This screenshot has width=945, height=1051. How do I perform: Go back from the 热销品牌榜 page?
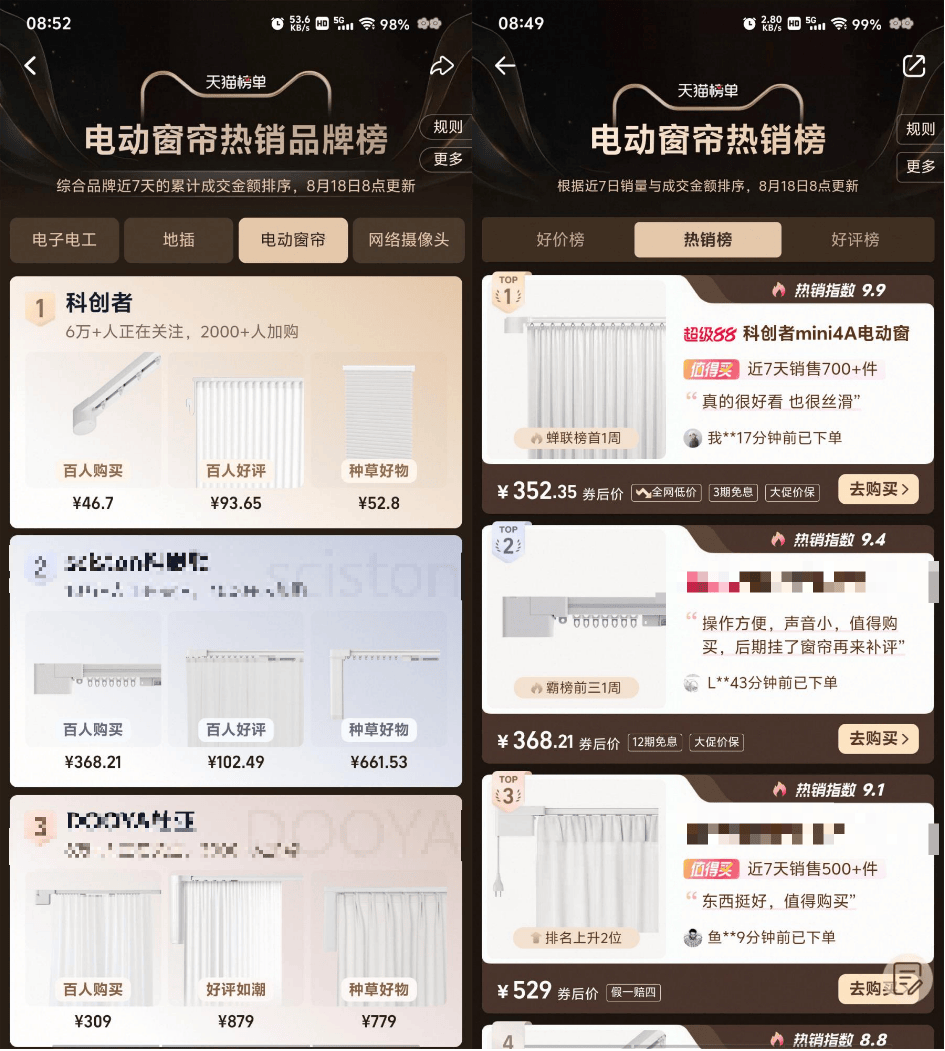tap(31, 66)
